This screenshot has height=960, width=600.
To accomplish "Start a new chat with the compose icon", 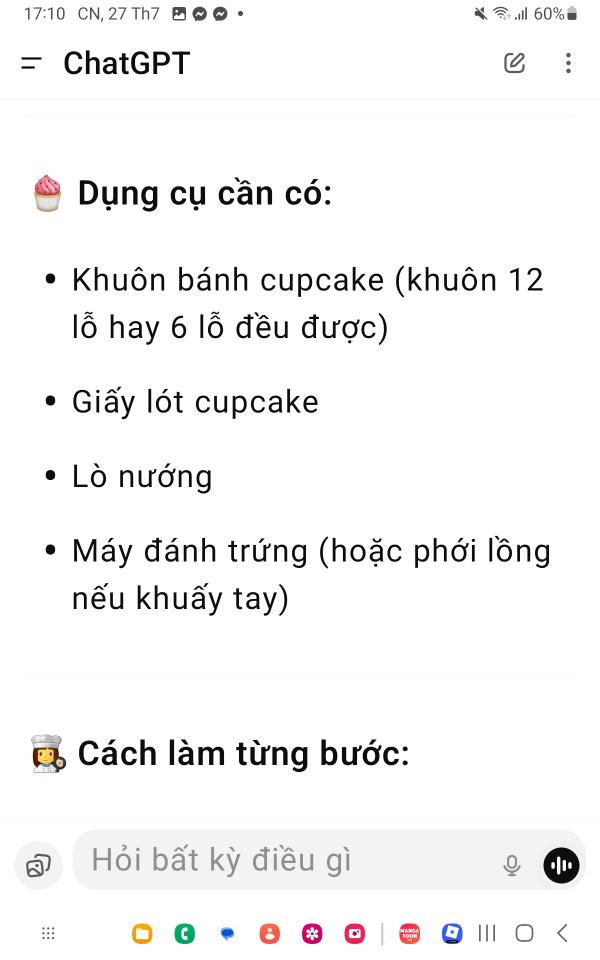I will (514, 63).
